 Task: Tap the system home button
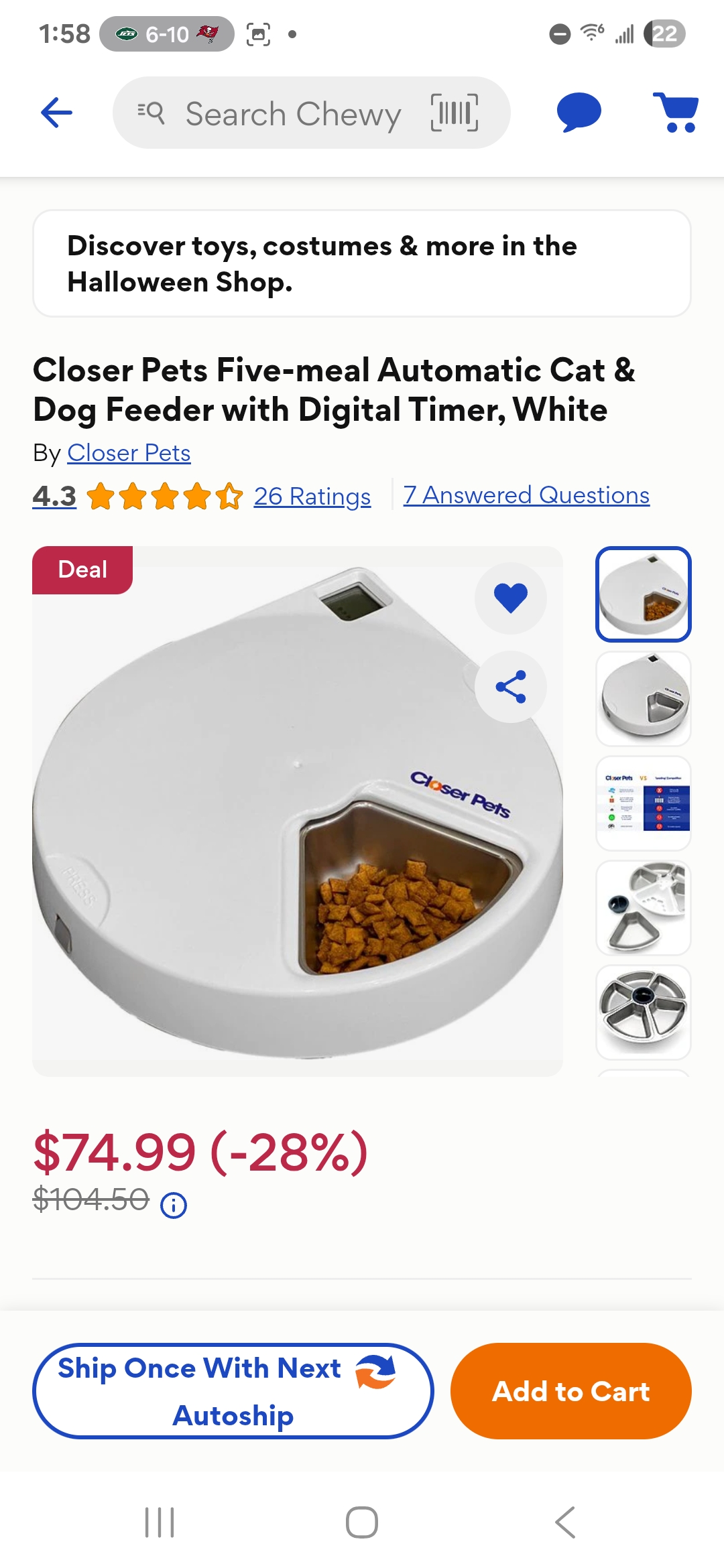361,1522
